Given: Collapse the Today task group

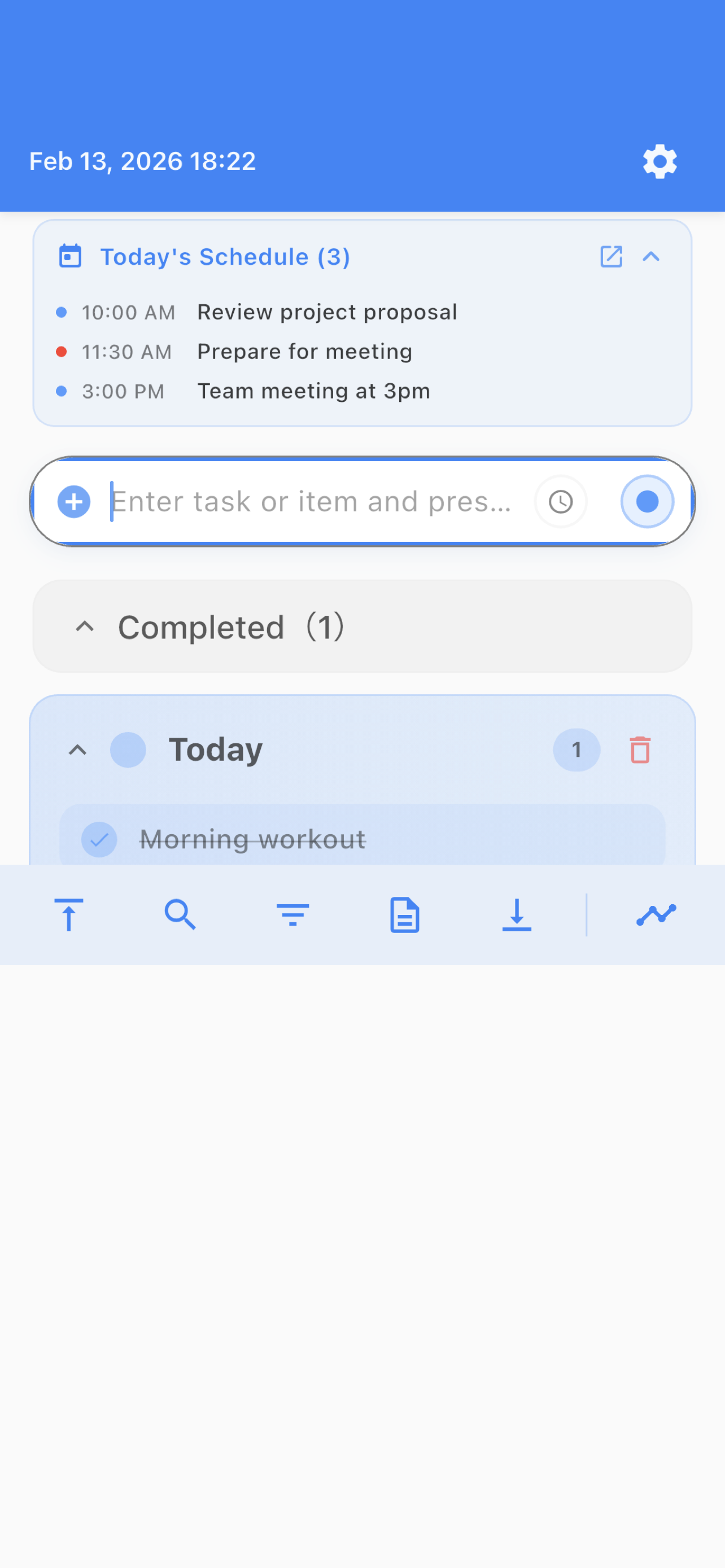Looking at the screenshot, I should coord(78,750).
